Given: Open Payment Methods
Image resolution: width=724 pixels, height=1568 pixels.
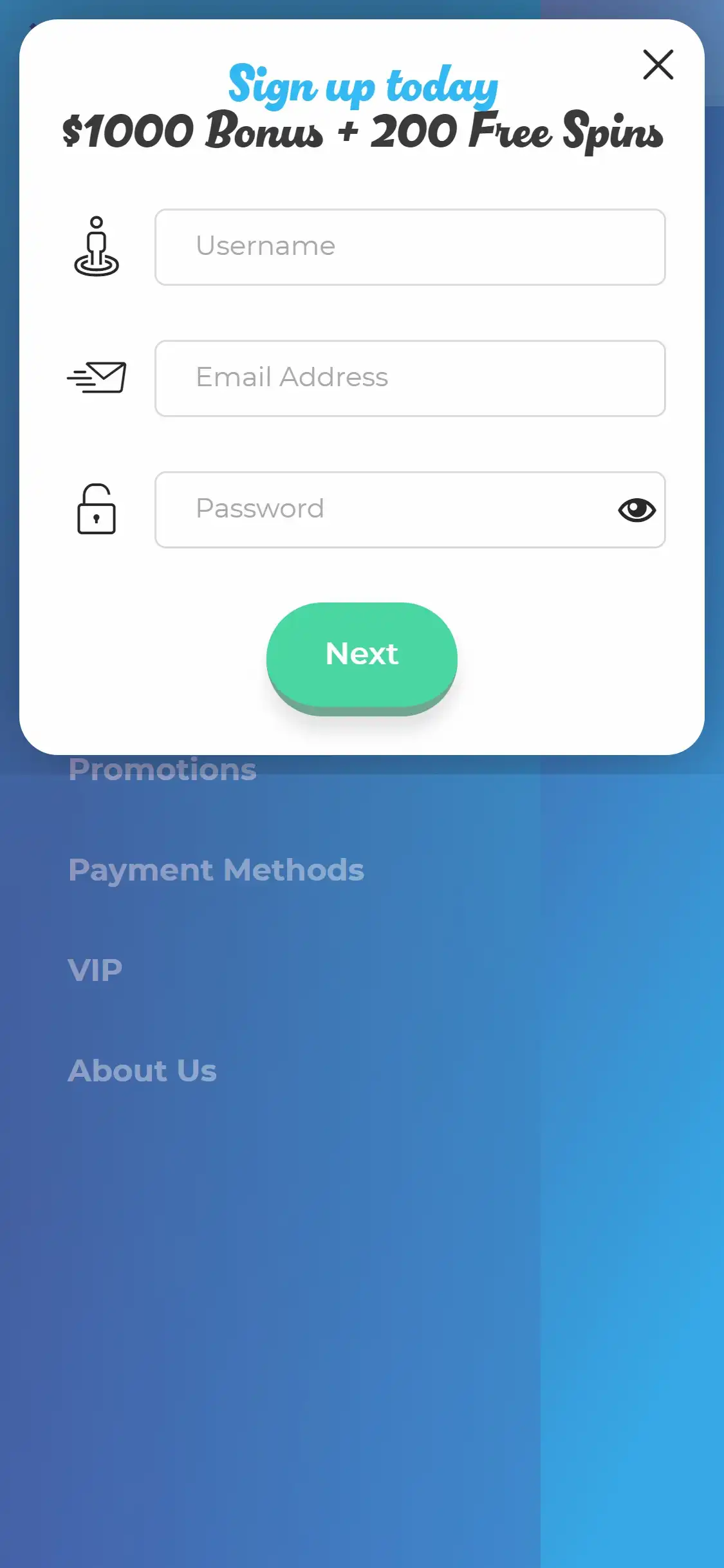Looking at the screenshot, I should pyautogui.click(x=216, y=870).
